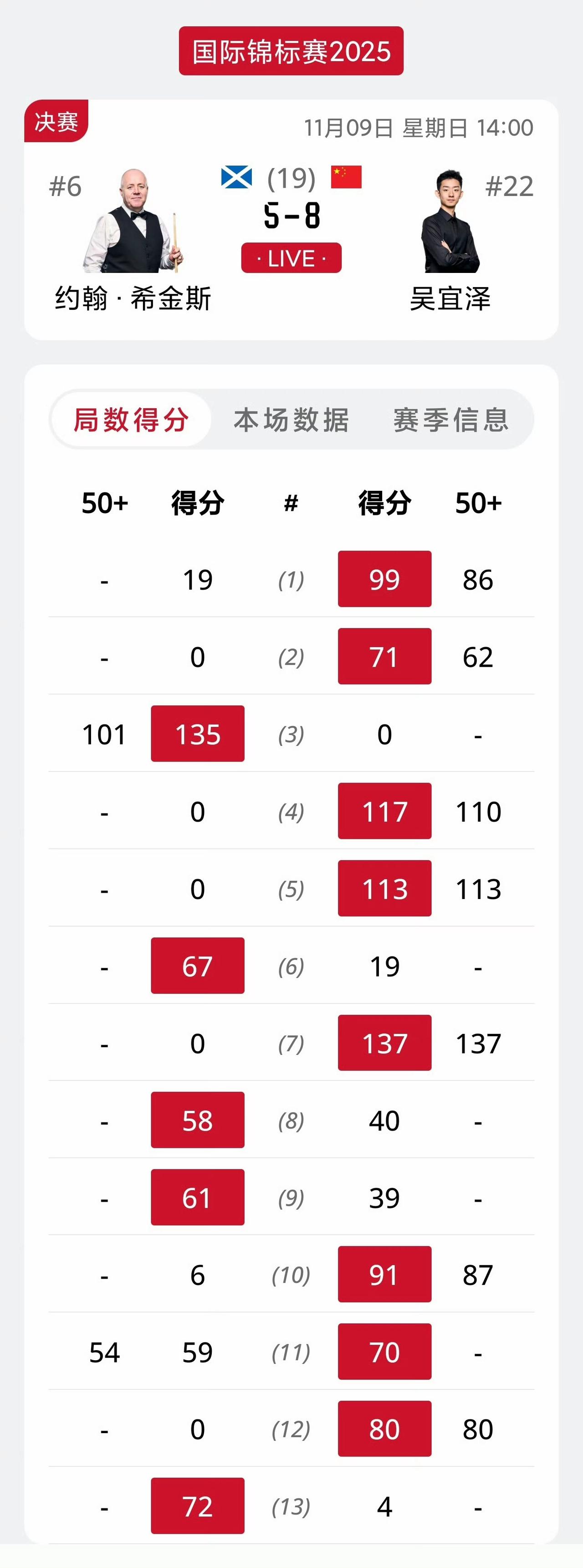
Task: Select the 局数得分 tab
Action: point(132,420)
